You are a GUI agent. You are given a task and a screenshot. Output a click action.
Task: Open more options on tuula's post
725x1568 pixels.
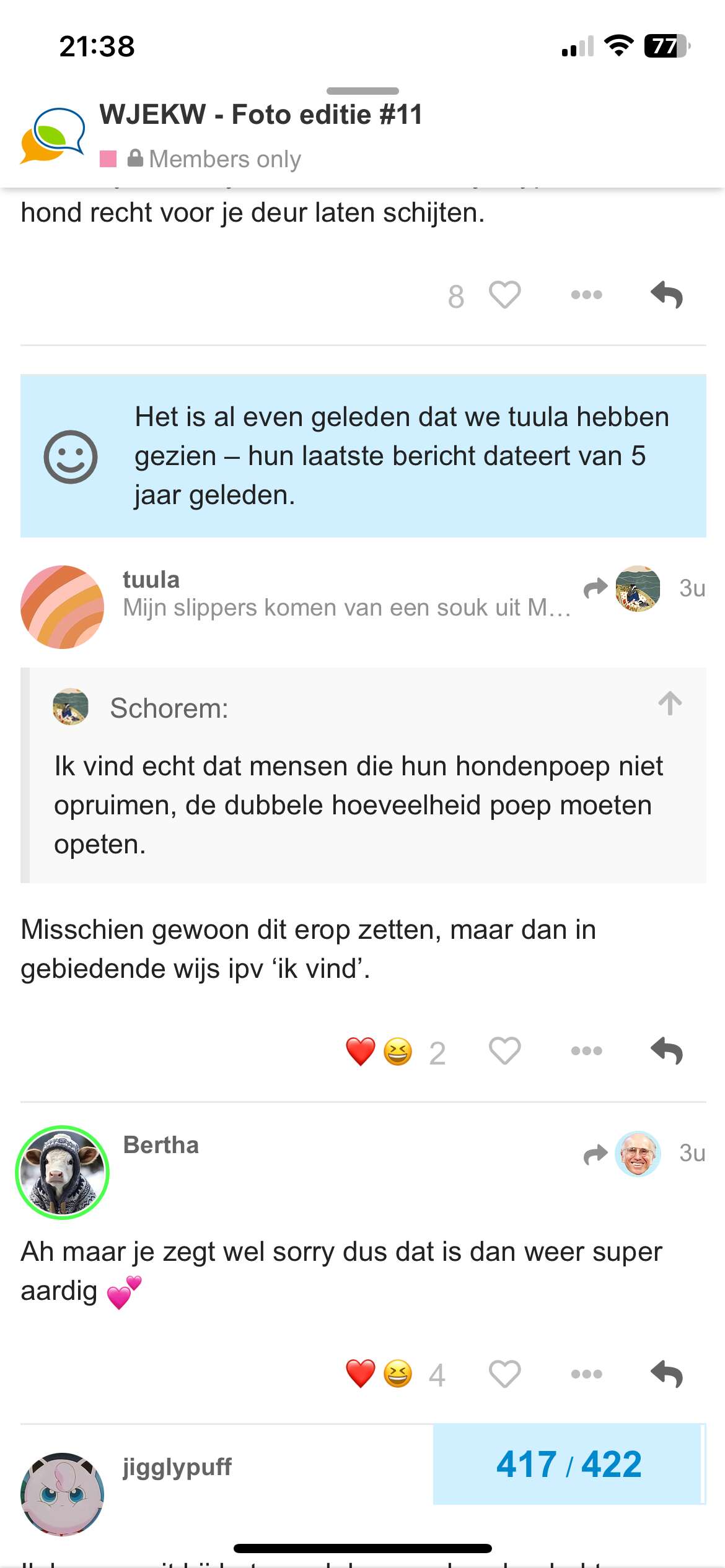tap(586, 1051)
